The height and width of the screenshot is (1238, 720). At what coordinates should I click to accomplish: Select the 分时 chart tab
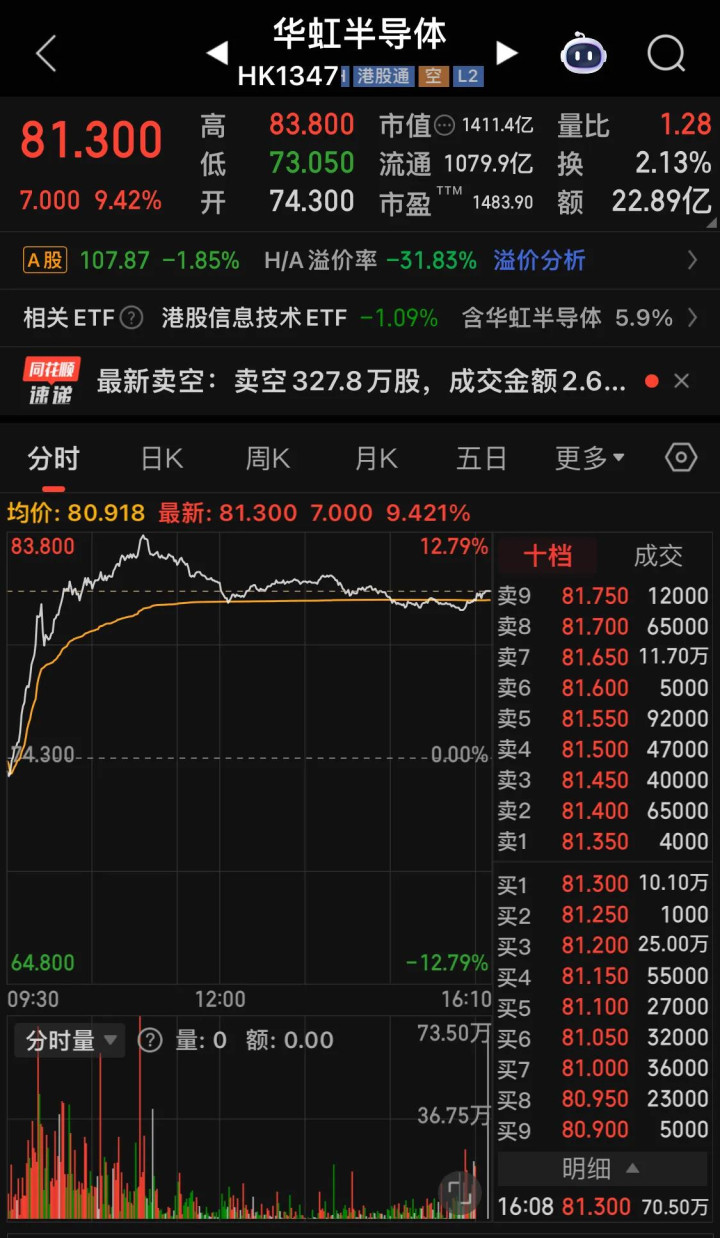pos(53,459)
